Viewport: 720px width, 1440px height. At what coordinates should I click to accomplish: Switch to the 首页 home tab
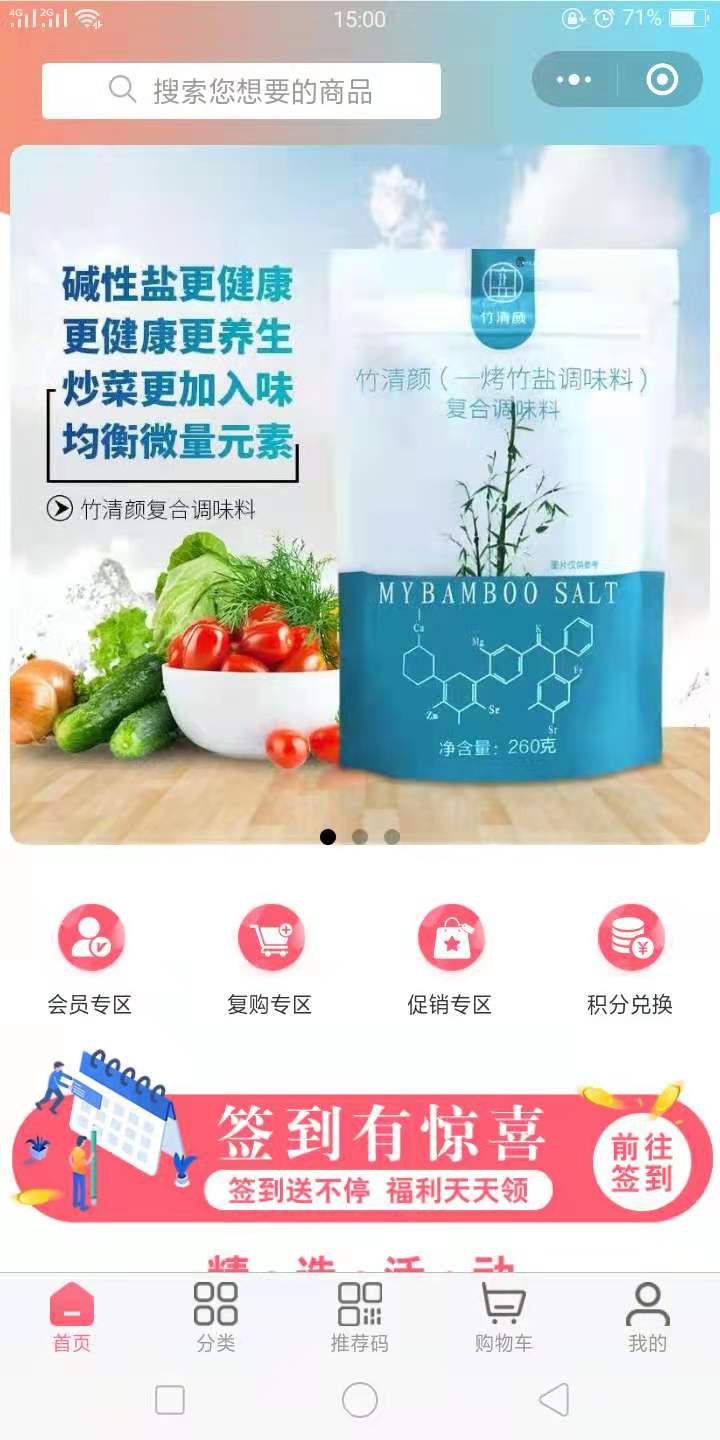pyautogui.click(x=72, y=1318)
